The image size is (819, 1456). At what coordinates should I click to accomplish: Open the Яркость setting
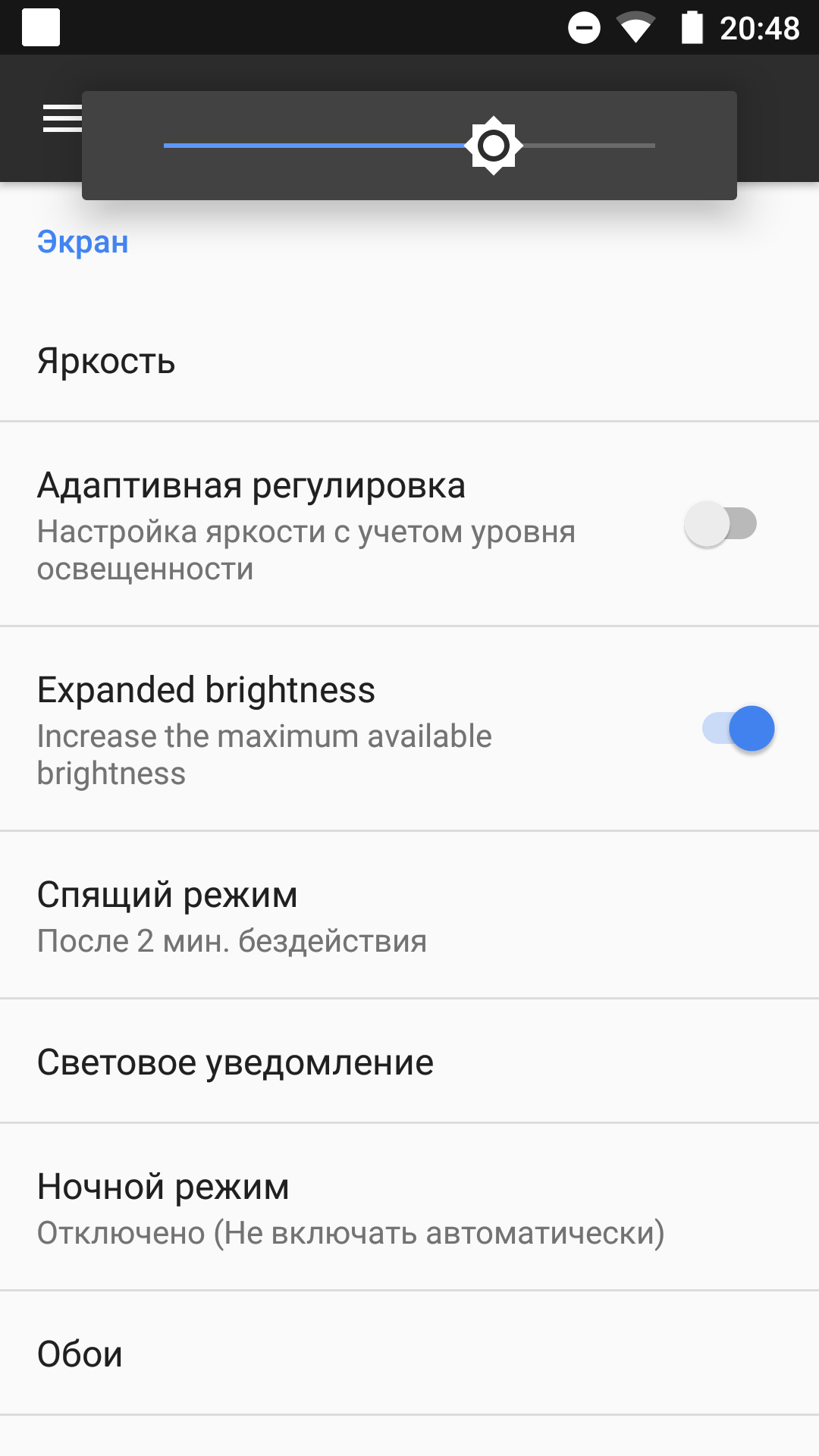coord(409,361)
